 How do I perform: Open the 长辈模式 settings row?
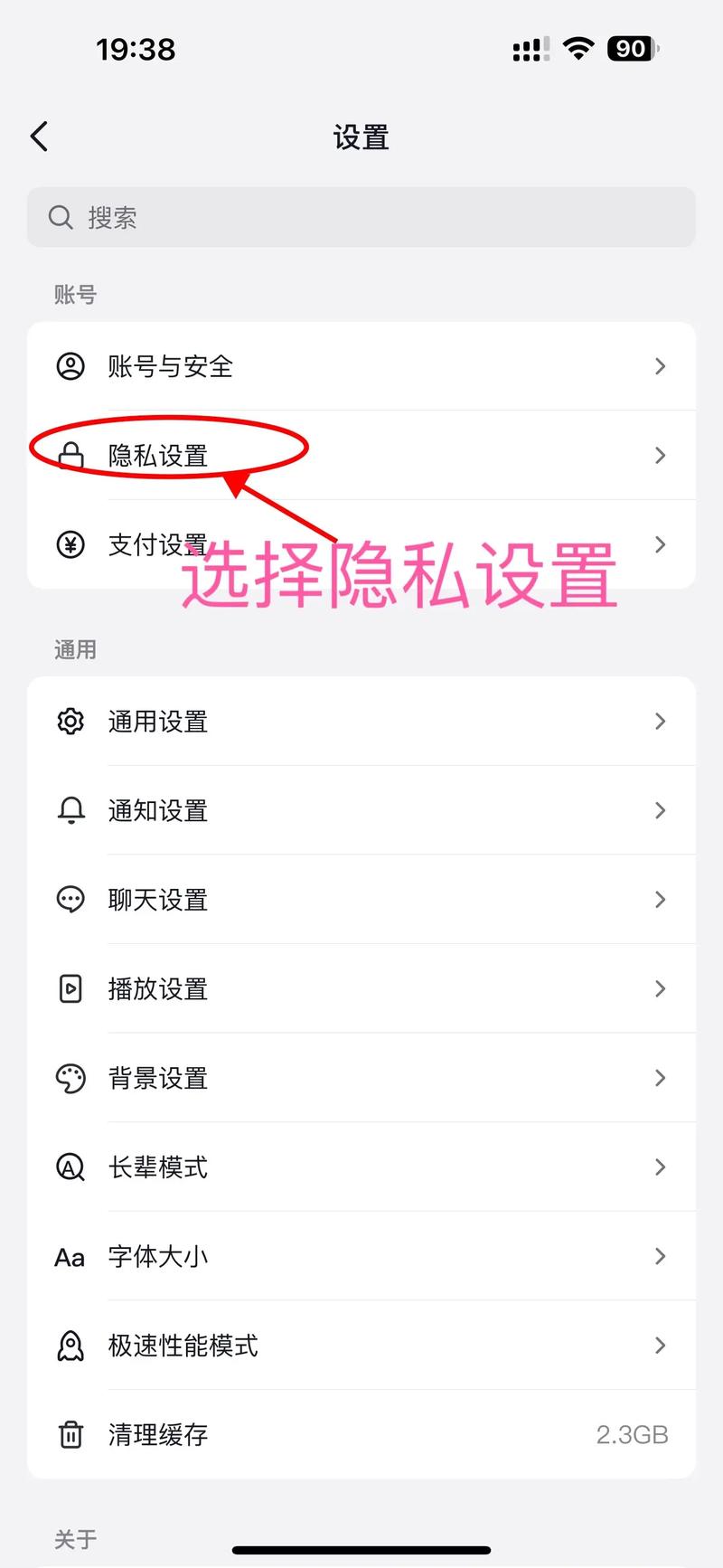[361, 1167]
